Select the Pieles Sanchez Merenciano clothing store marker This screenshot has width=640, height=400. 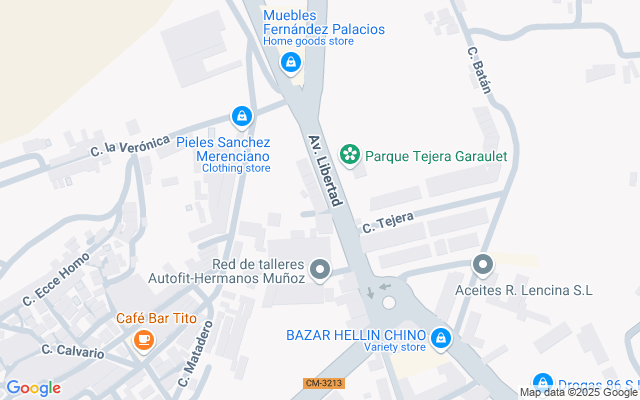[x=242, y=117]
